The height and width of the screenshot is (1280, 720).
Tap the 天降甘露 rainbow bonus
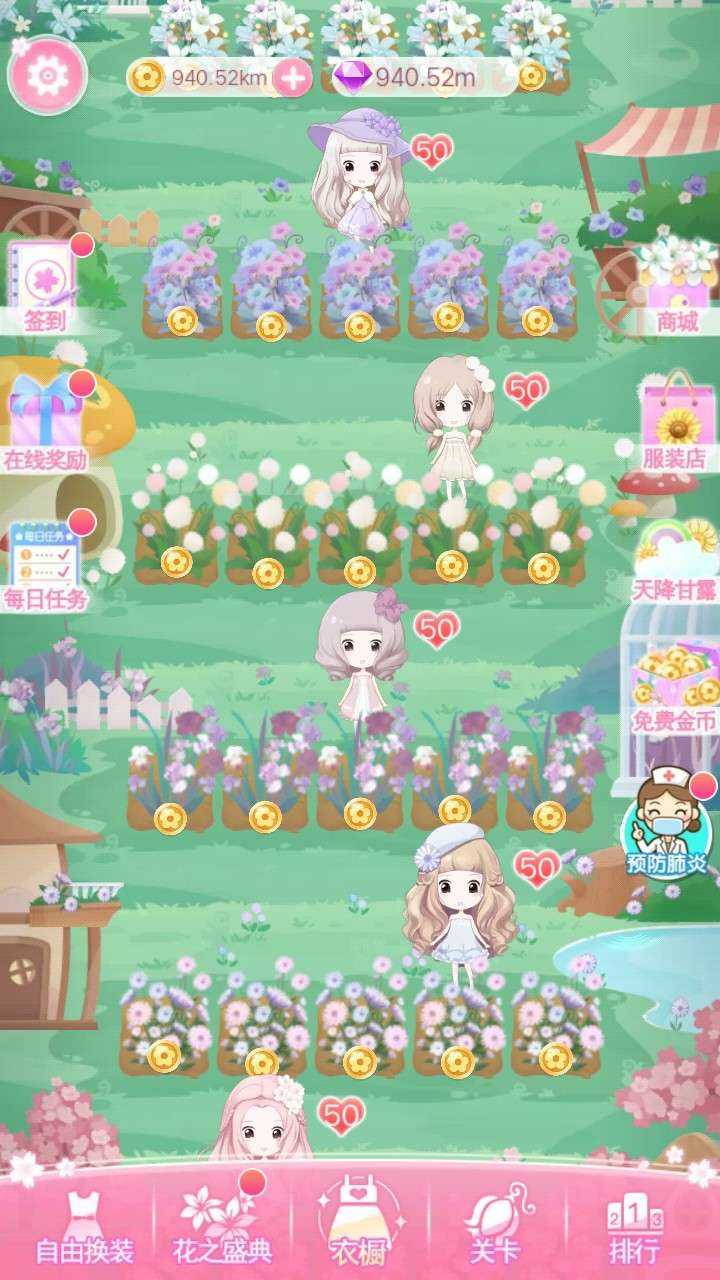675,560
